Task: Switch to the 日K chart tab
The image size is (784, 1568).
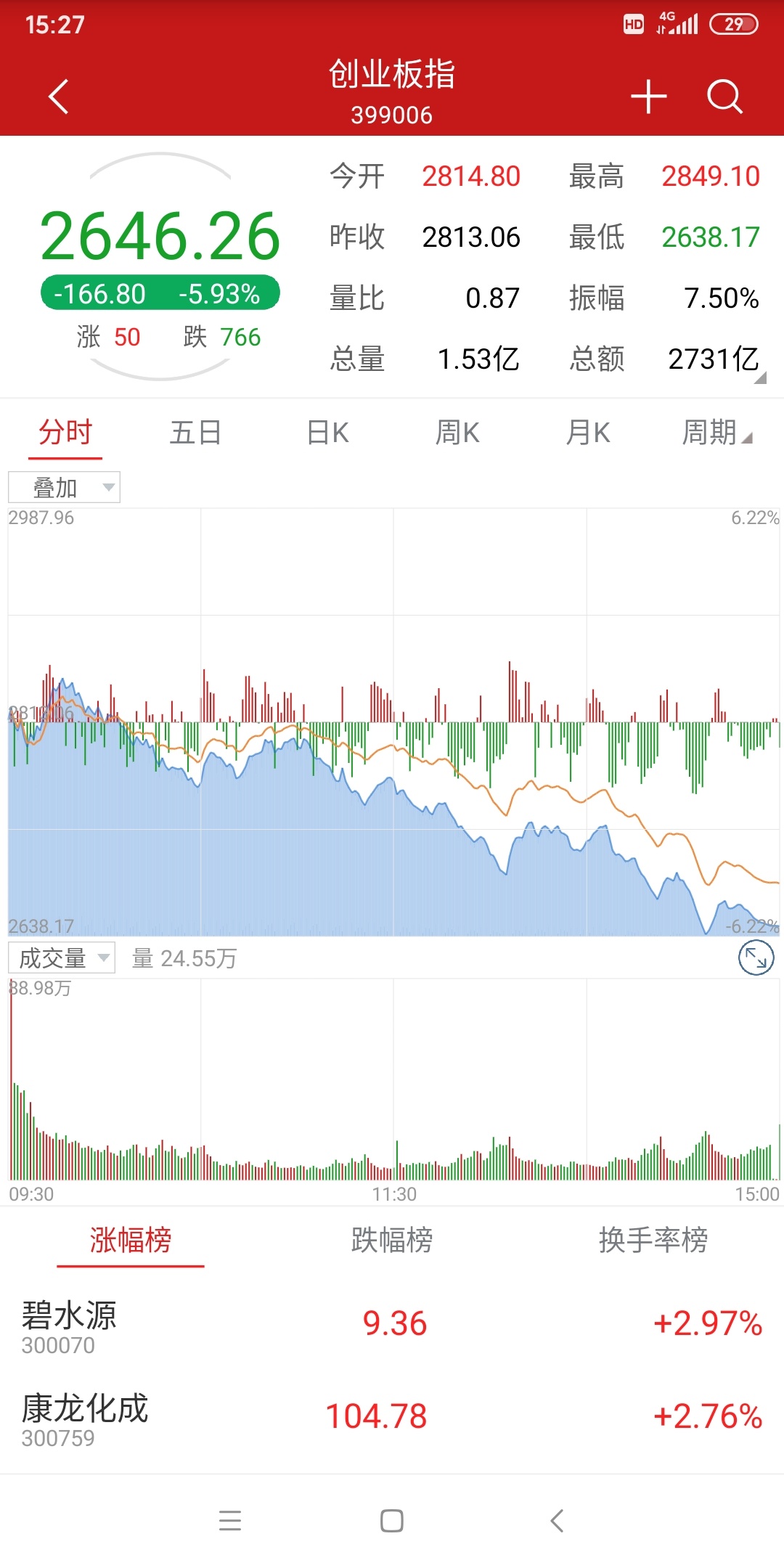Action: (x=327, y=433)
